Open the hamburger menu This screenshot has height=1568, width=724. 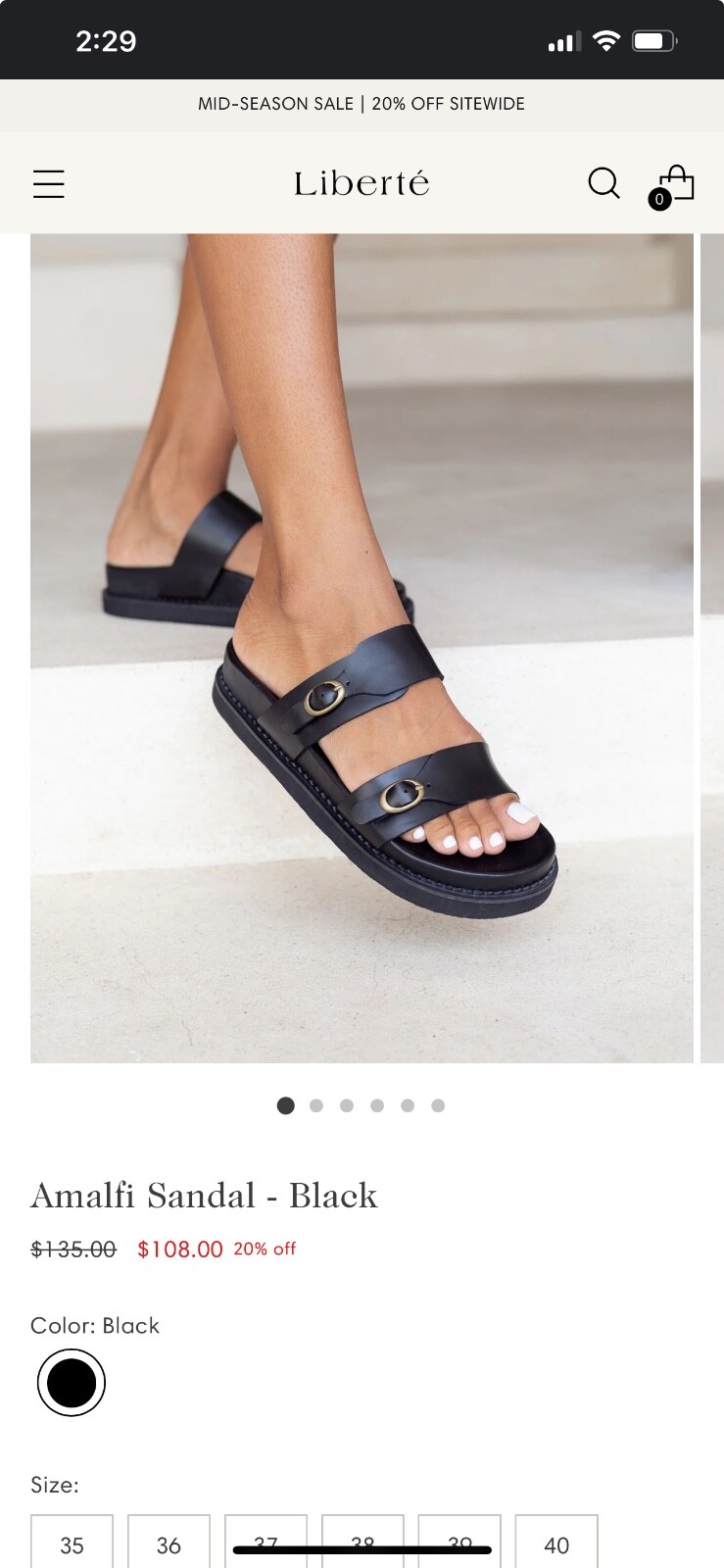49,184
